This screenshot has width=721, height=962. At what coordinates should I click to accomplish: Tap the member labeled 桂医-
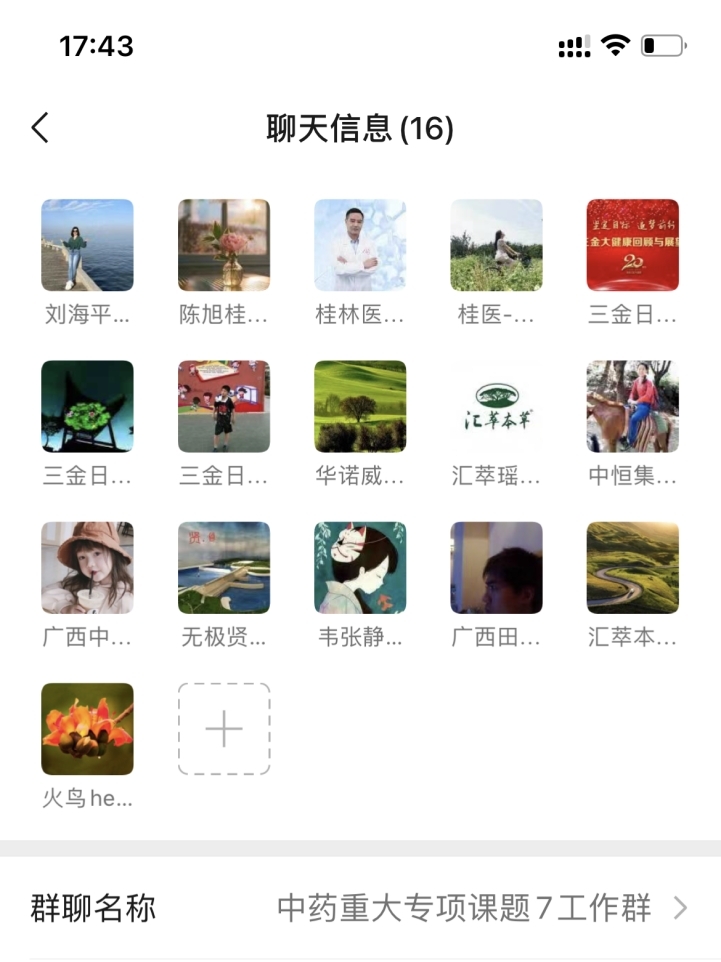pos(496,245)
